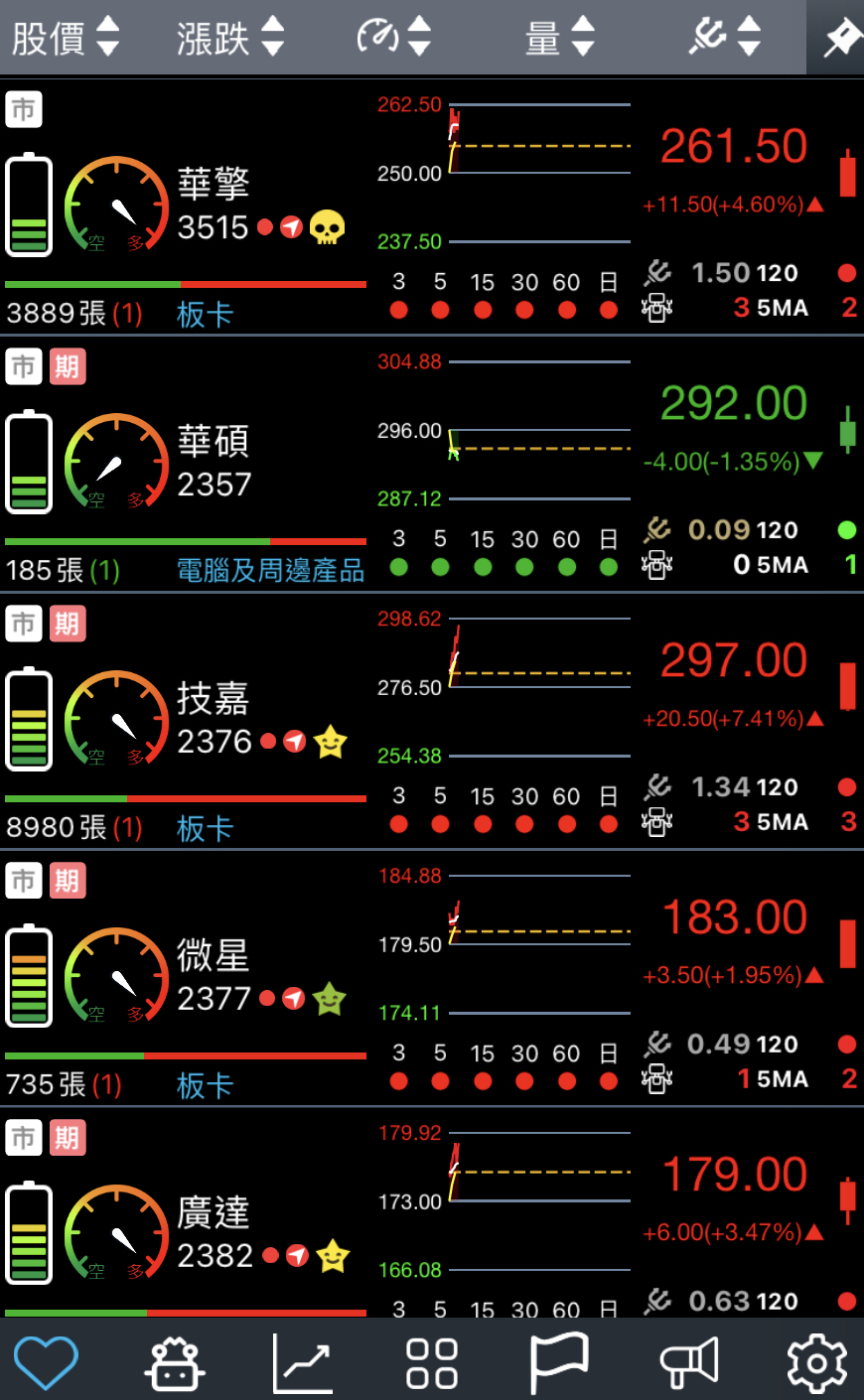Image resolution: width=864 pixels, height=1400 pixels.
Task: Open 廣達 2382 stock row
Action: coord(432,1212)
